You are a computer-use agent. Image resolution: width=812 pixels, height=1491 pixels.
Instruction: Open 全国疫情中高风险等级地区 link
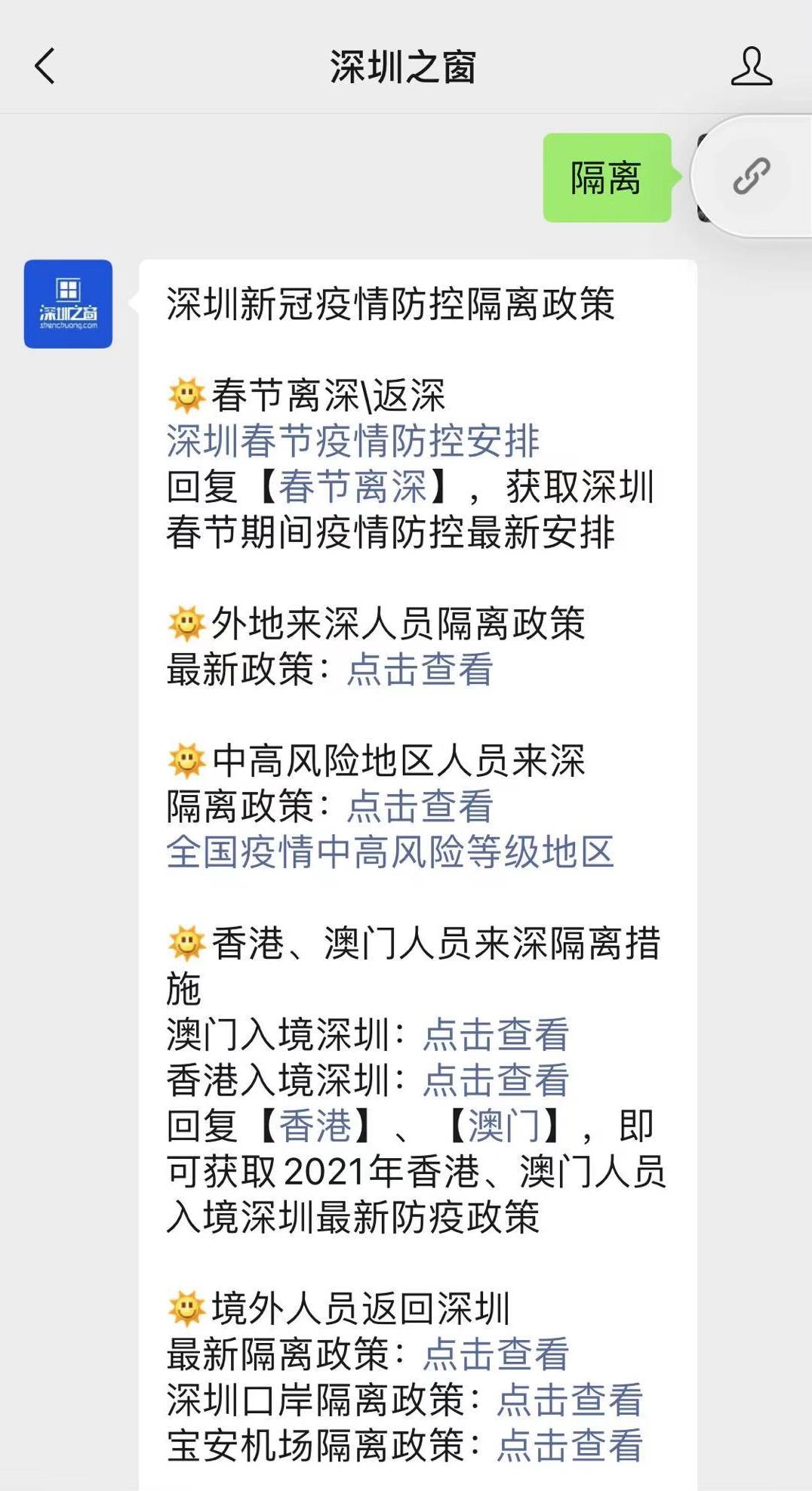[390, 852]
